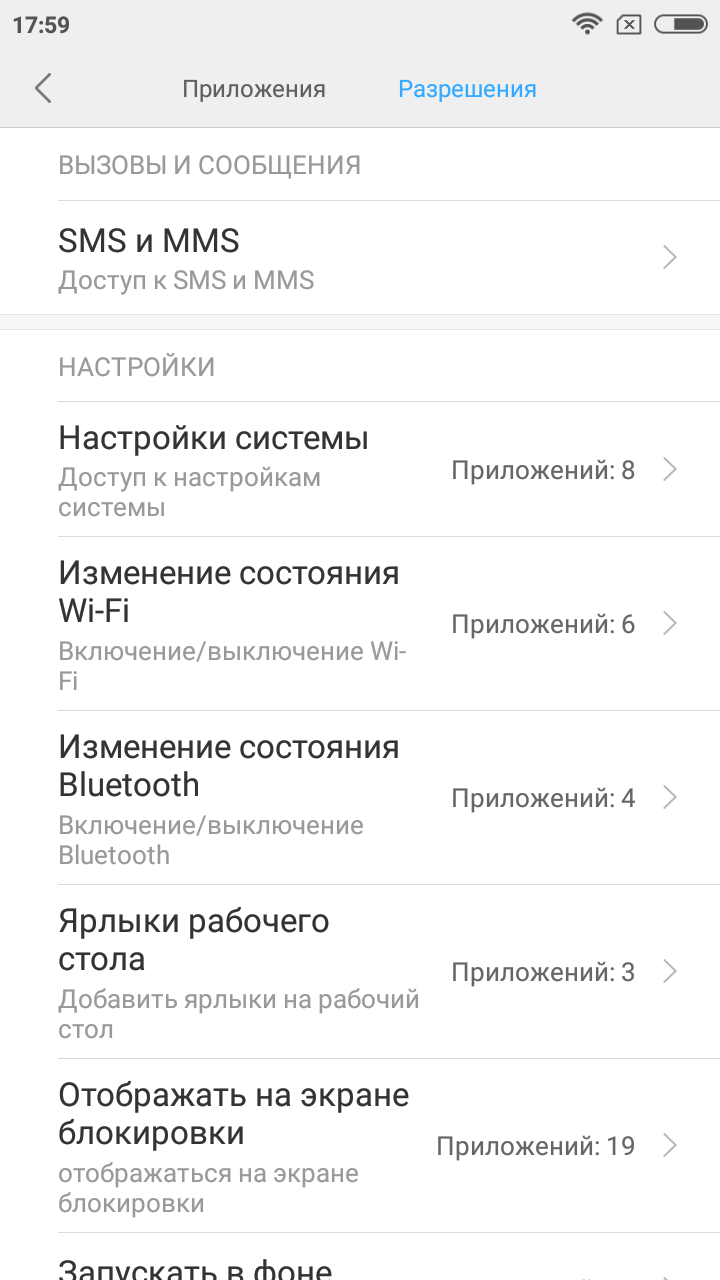Switch to the Приложения tab

pyautogui.click(x=254, y=89)
